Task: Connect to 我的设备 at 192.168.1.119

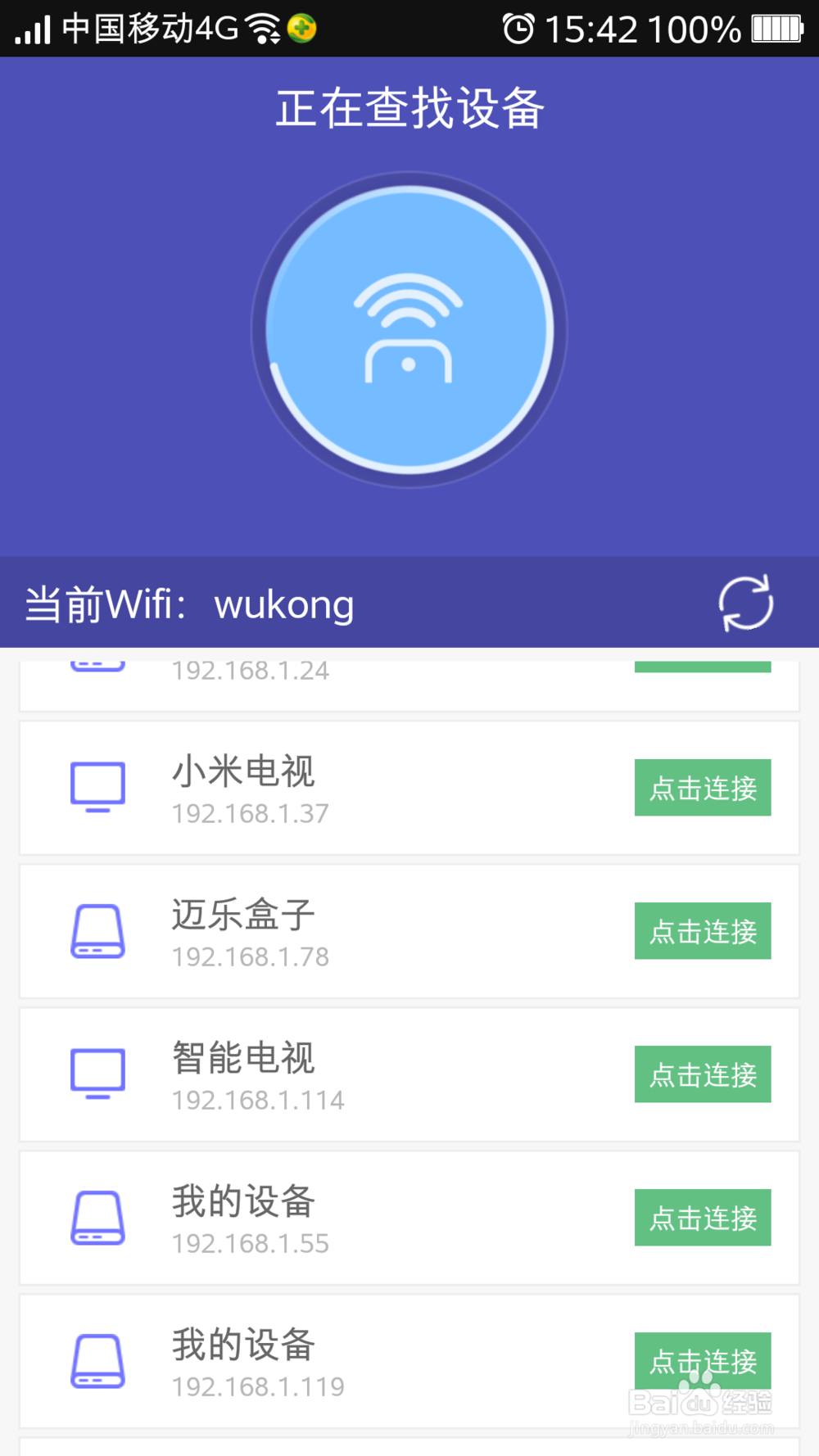Action: [703, 1361]
